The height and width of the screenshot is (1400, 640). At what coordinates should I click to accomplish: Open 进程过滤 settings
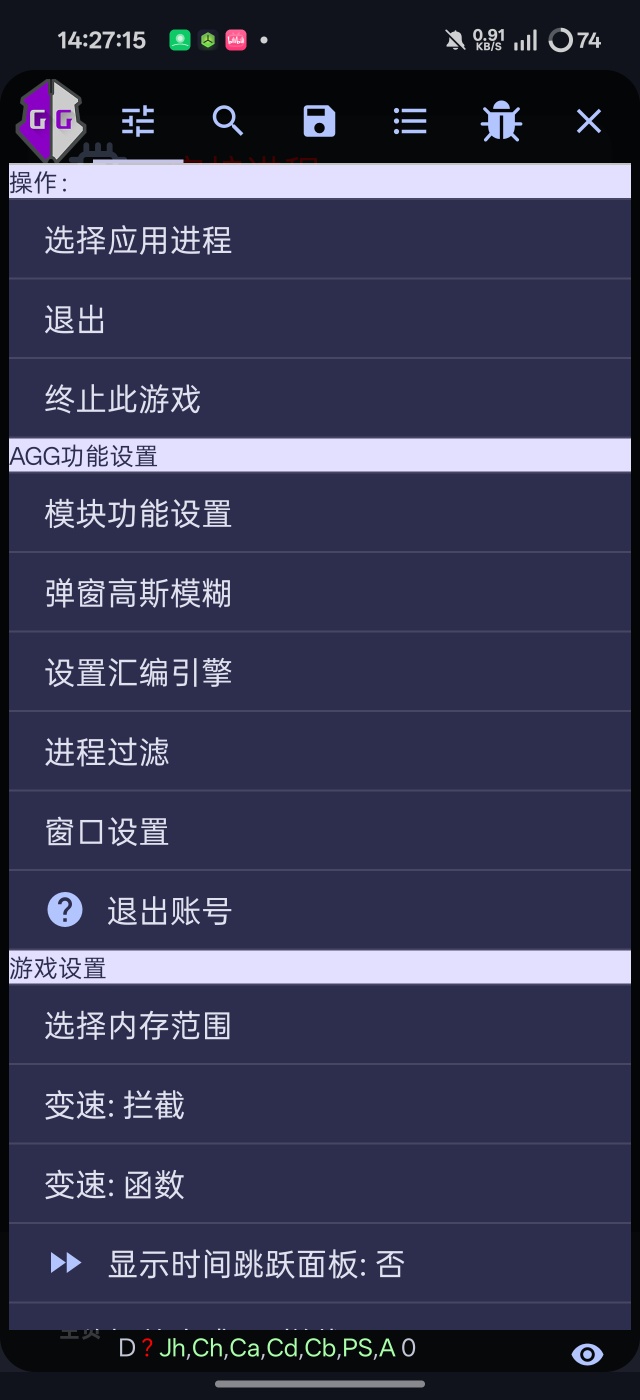[320, 751]
